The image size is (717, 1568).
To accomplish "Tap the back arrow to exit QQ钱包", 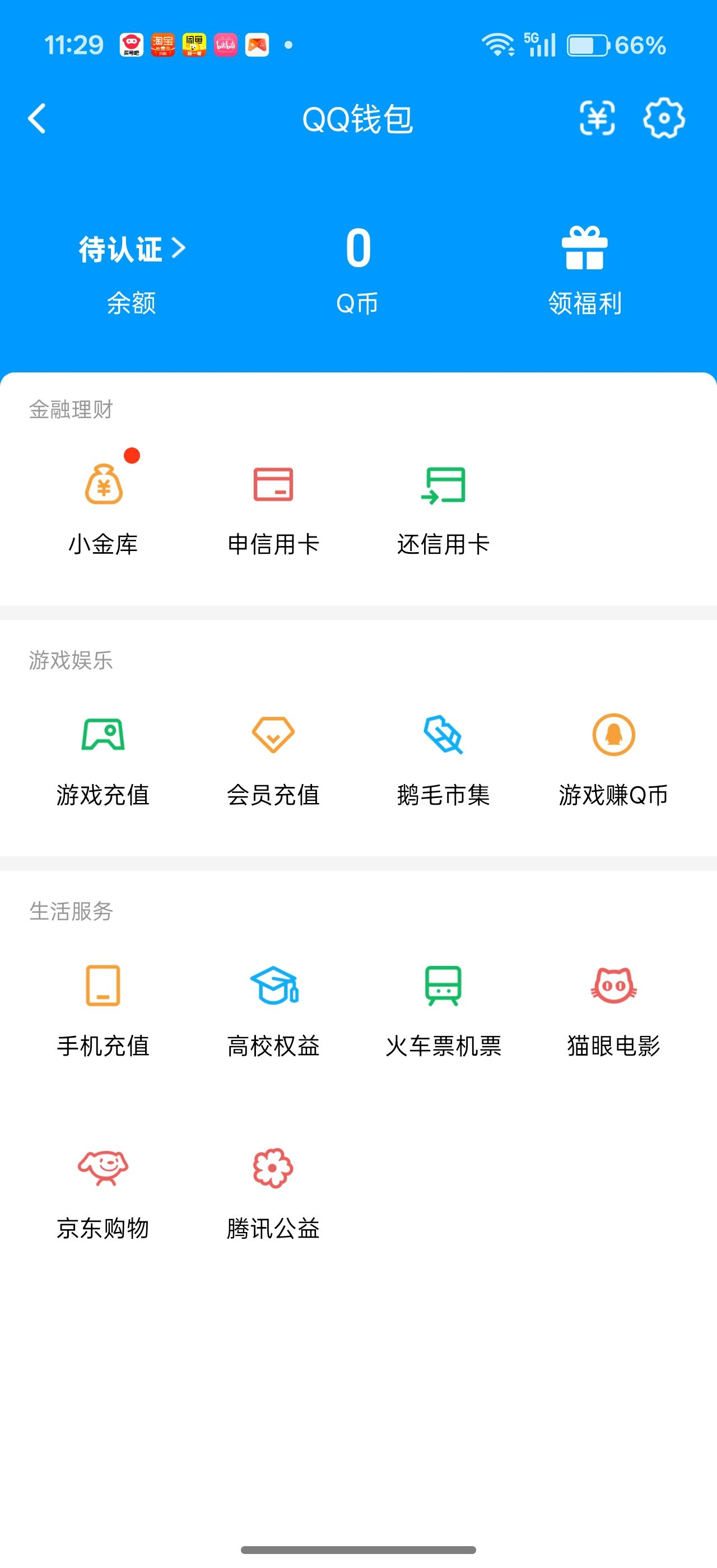I will coord(36,119).
